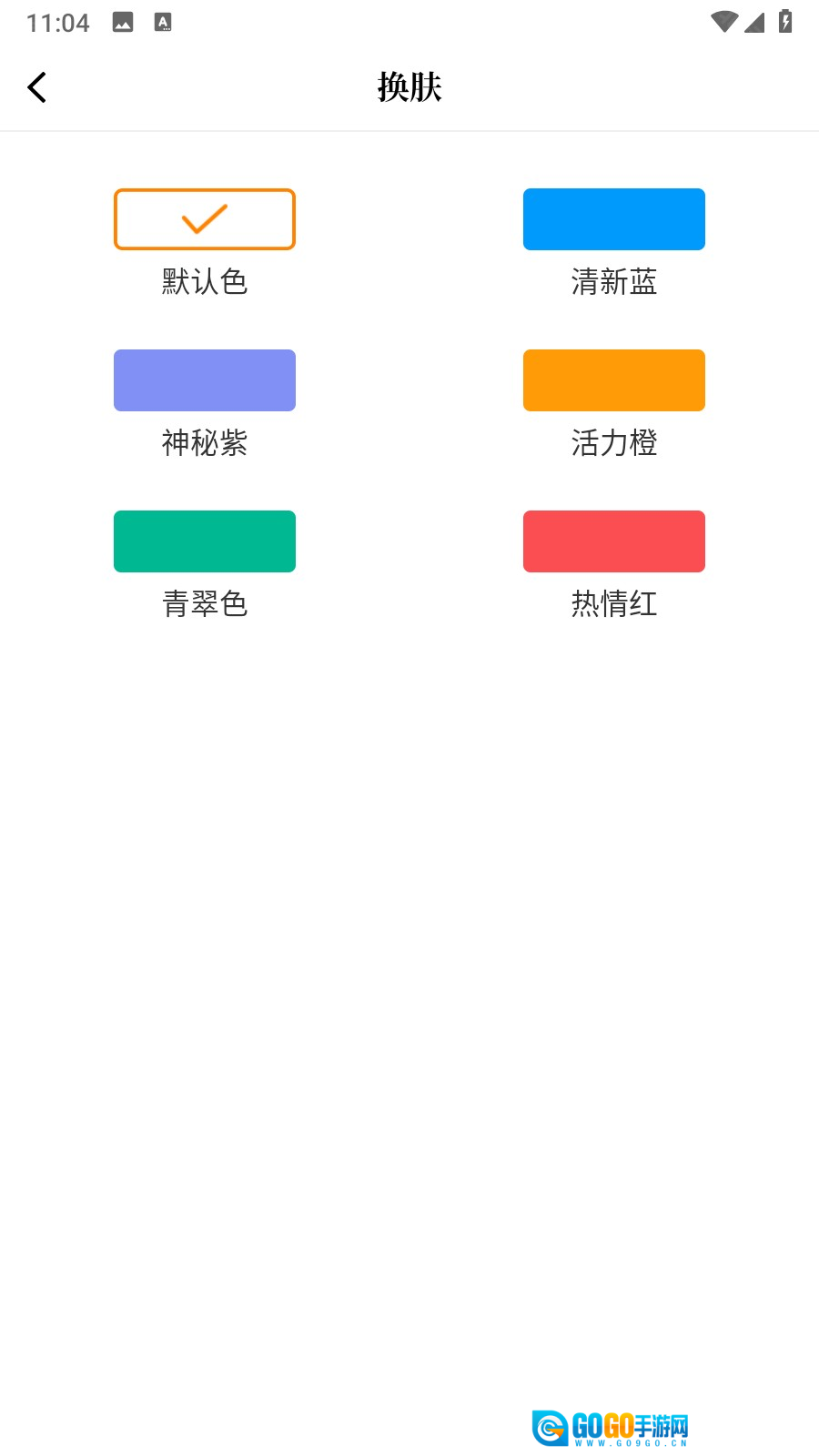Apply the 神秘紫 purple skin
The width and height of the screenshot is (819, 1456).
[204, 380]
